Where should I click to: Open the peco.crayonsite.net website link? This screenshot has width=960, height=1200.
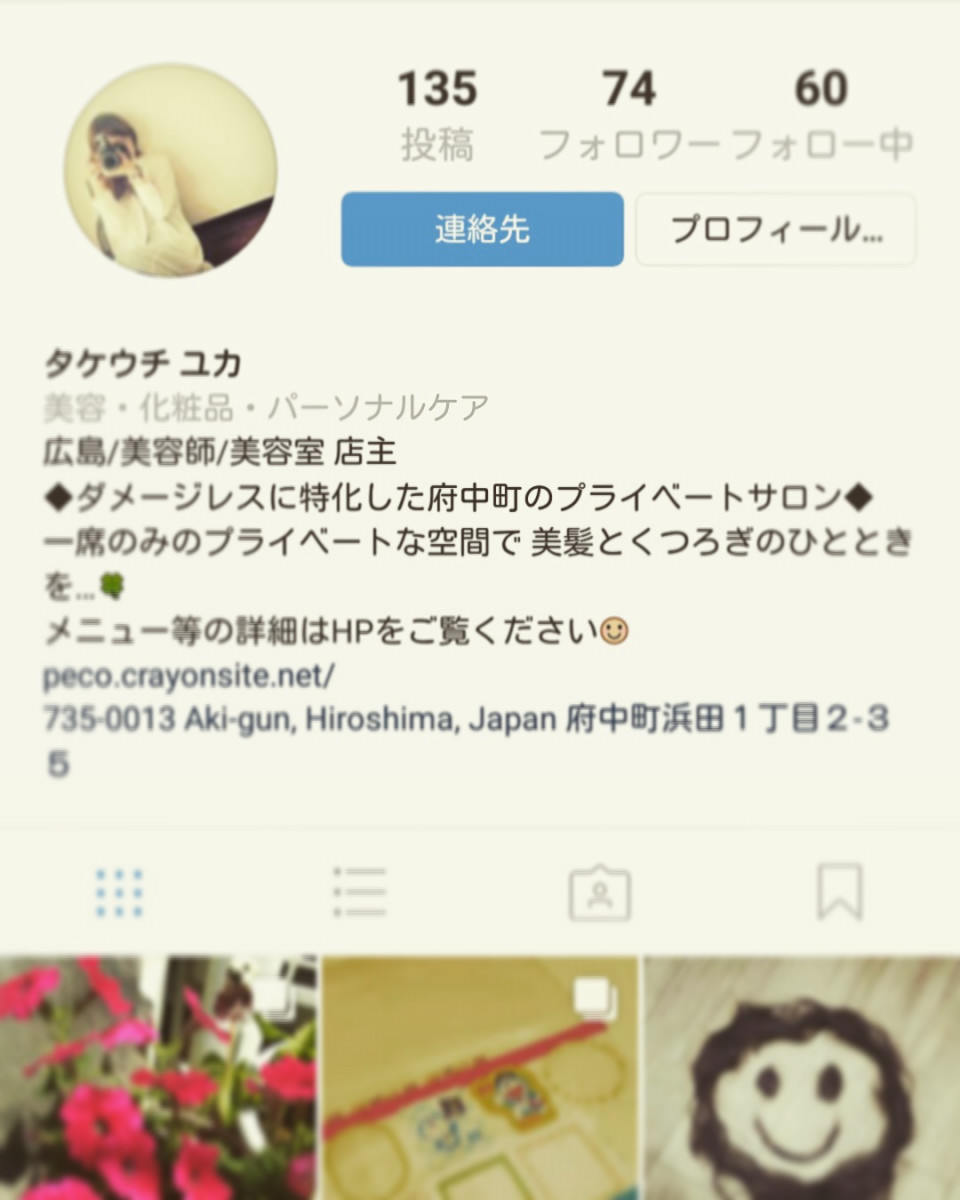tap(188, 676)
